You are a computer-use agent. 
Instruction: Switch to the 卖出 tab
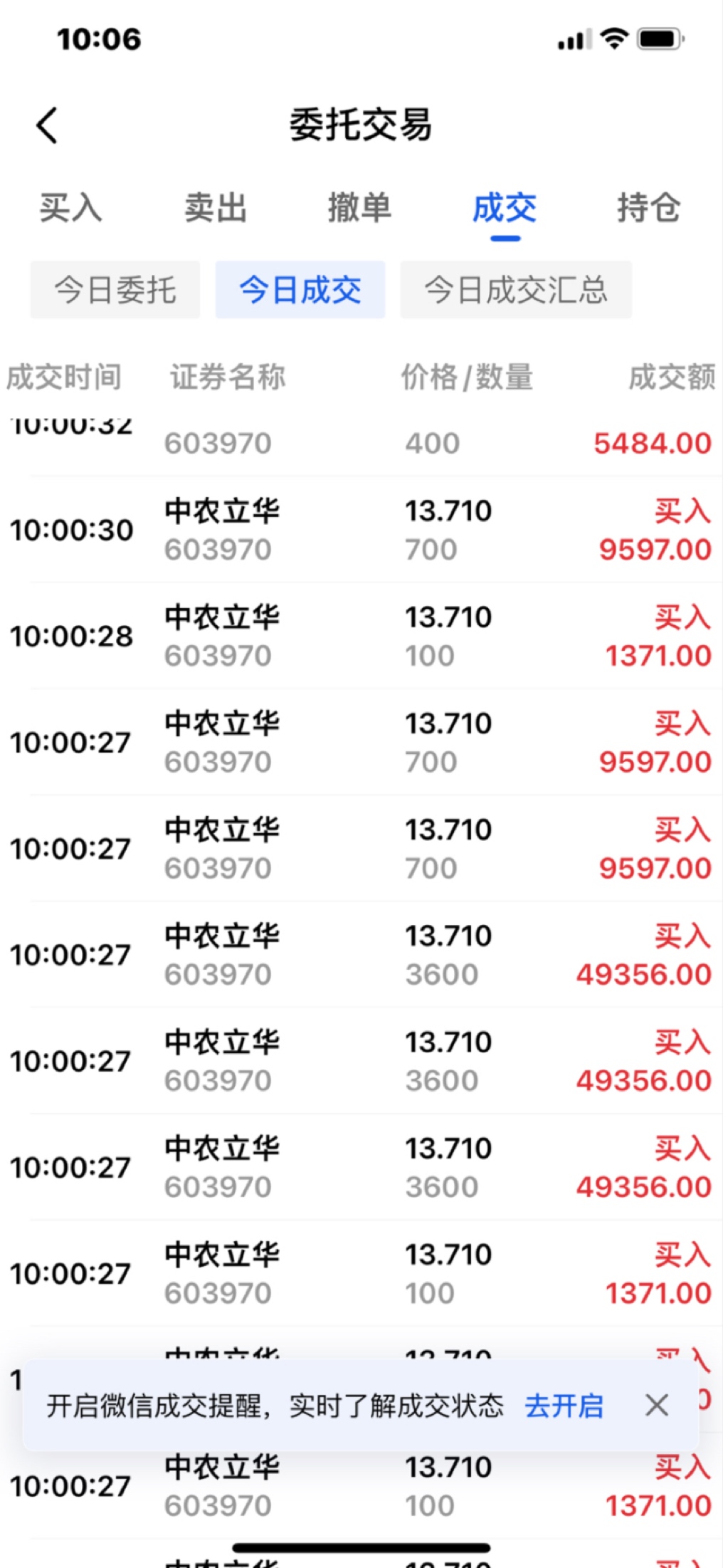tap(215, 208)
